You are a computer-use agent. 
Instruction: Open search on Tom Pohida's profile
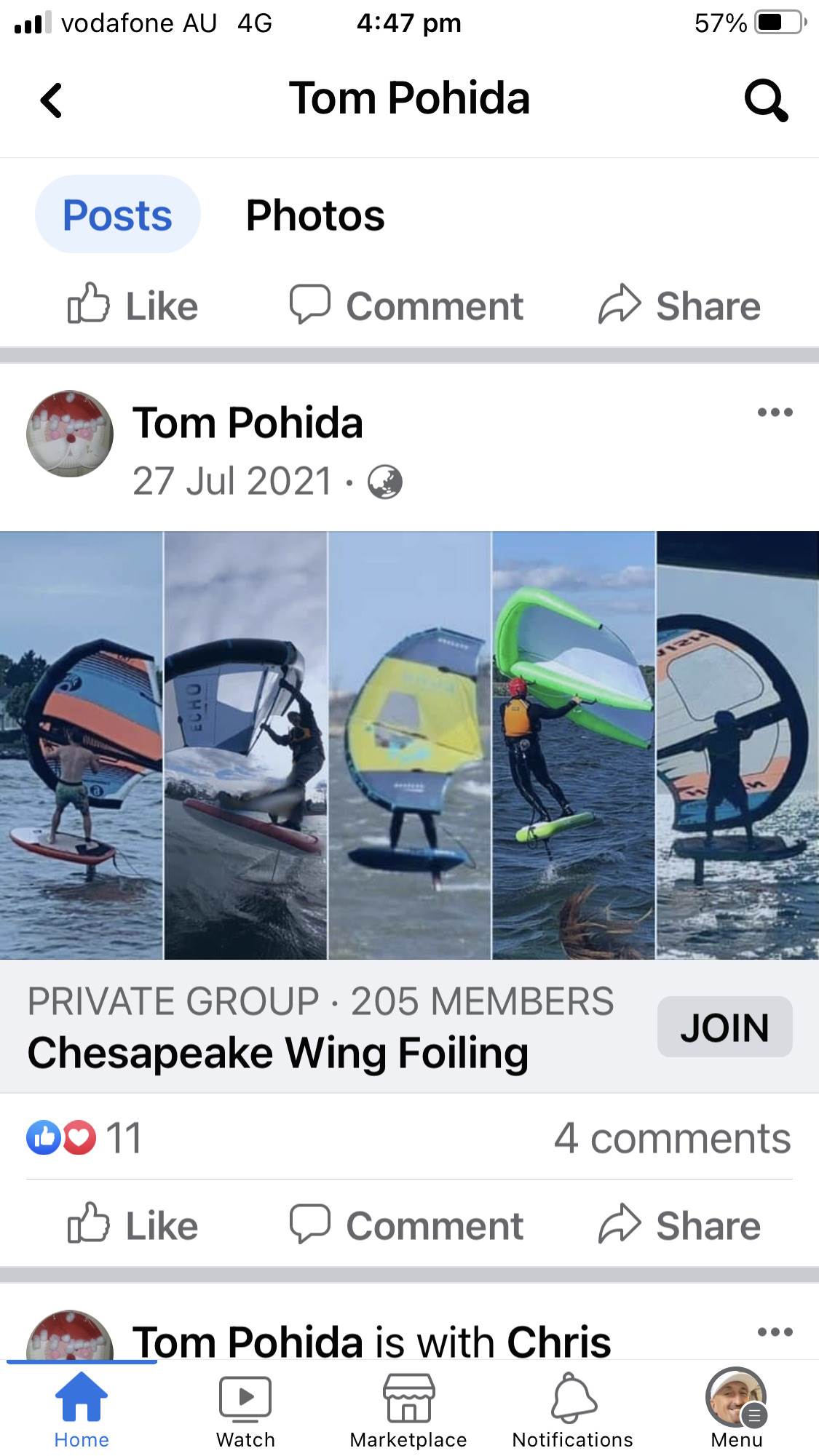tap(766, 100)
